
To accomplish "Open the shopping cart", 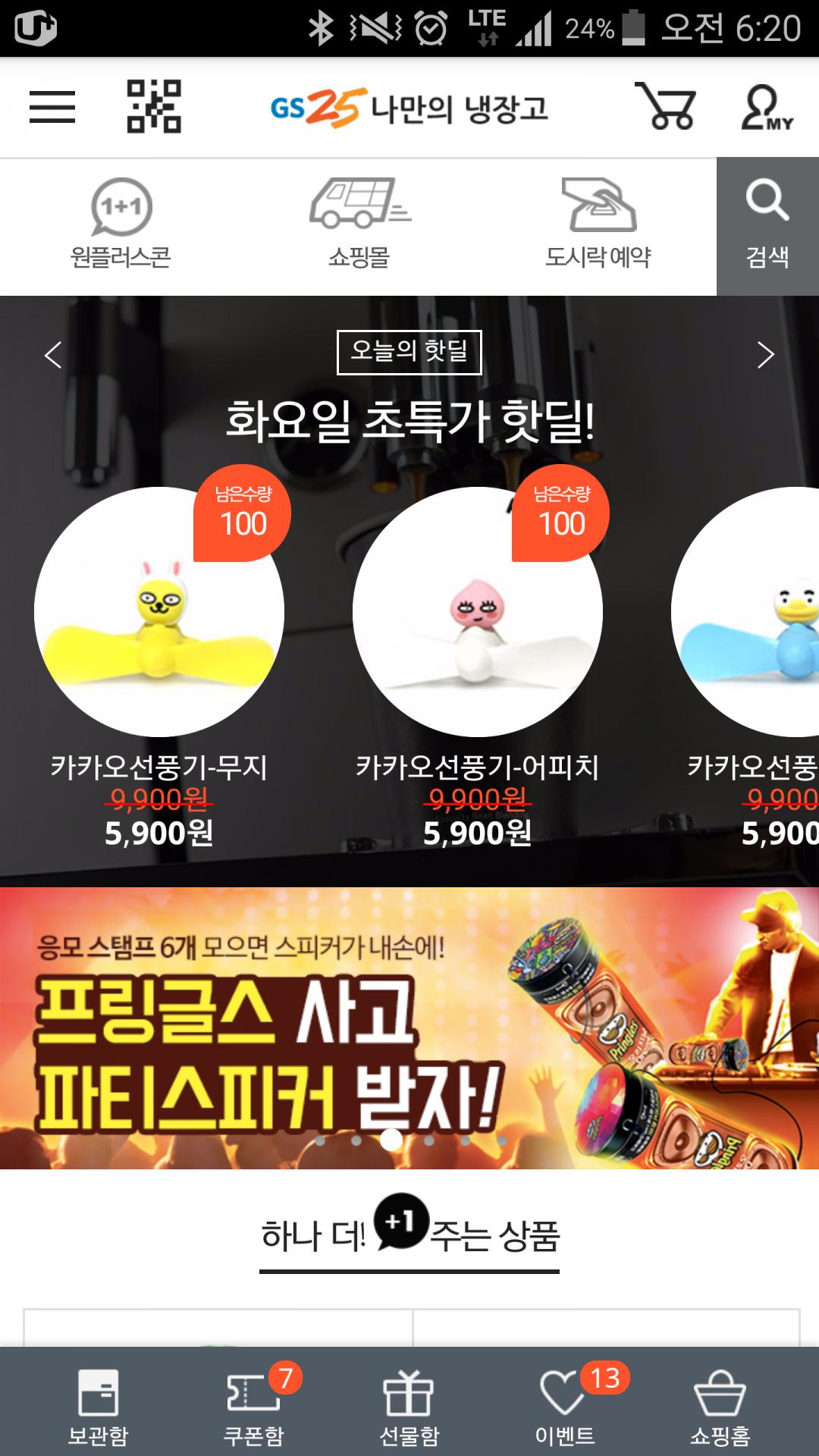I will [x=665, y=107].
